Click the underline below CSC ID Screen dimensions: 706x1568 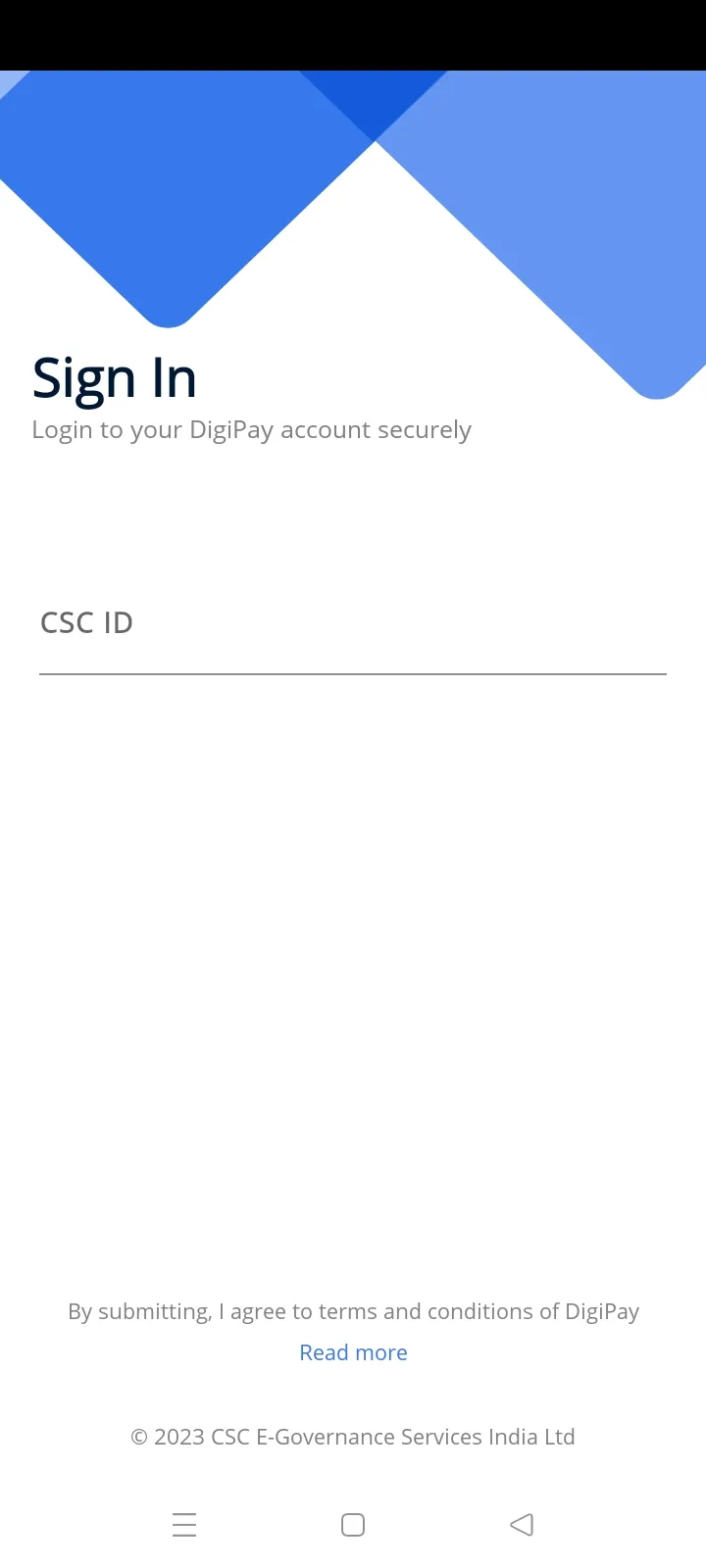[x=353, y=674]
